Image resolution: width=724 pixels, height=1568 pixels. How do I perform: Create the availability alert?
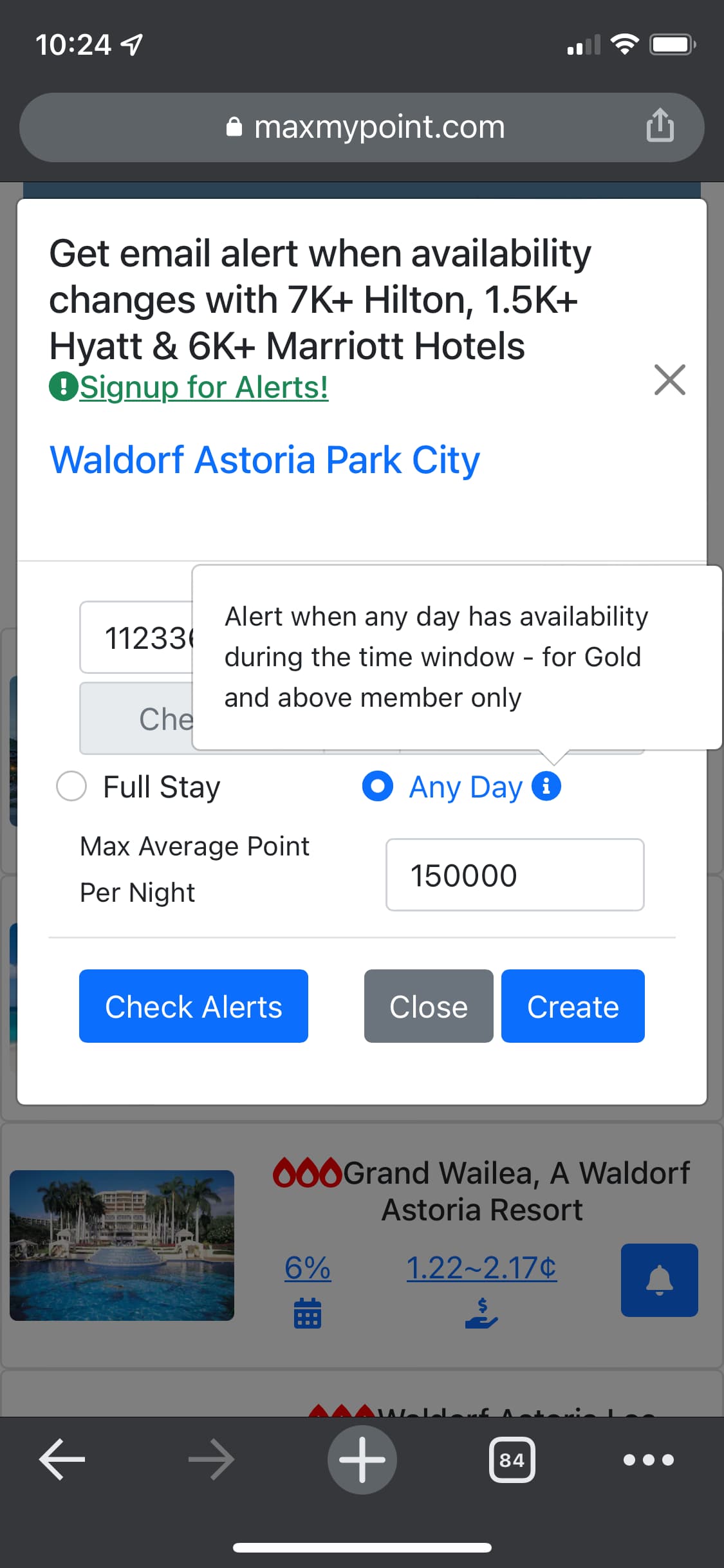572,1006
